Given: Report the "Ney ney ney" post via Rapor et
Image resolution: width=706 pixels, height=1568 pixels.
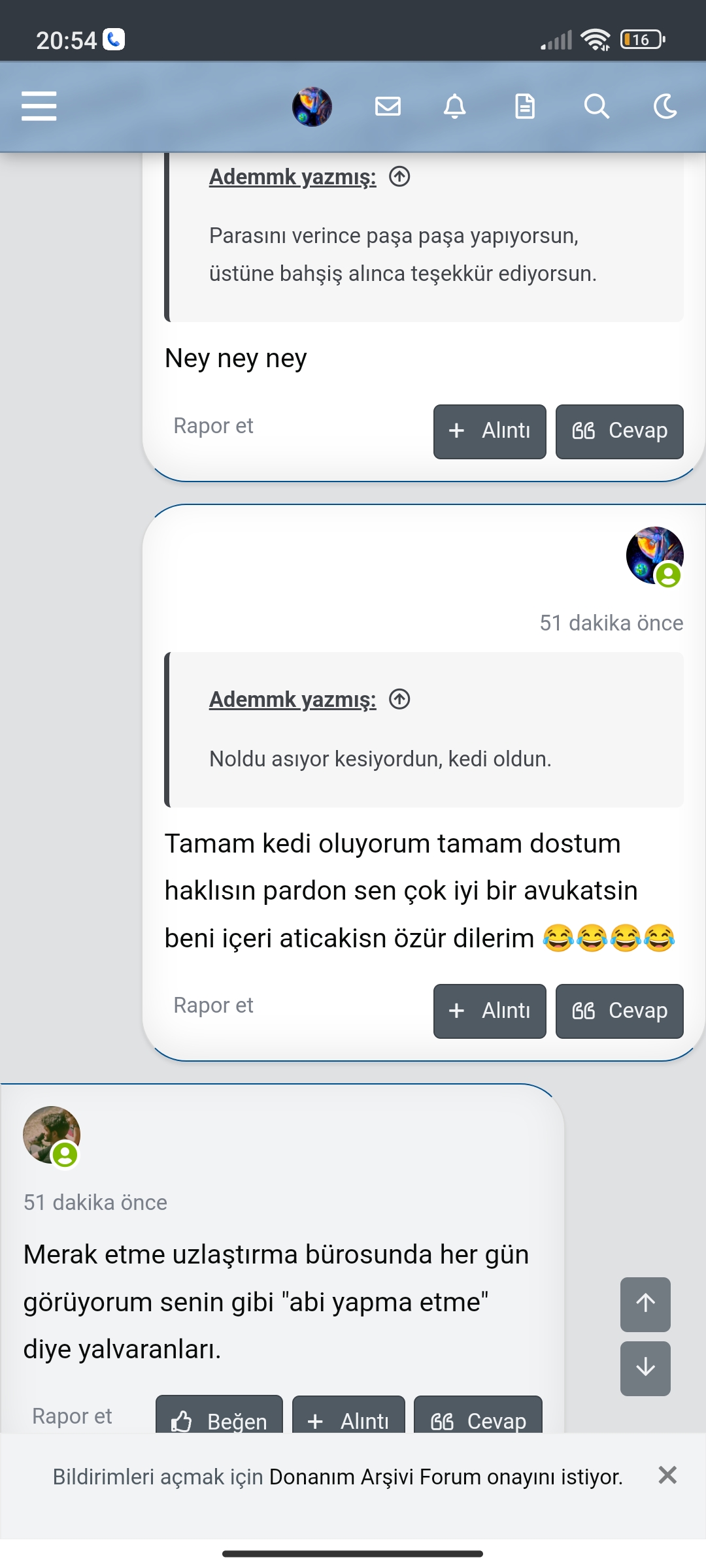Looking at the screenshot, I should (x=213, y=426).
